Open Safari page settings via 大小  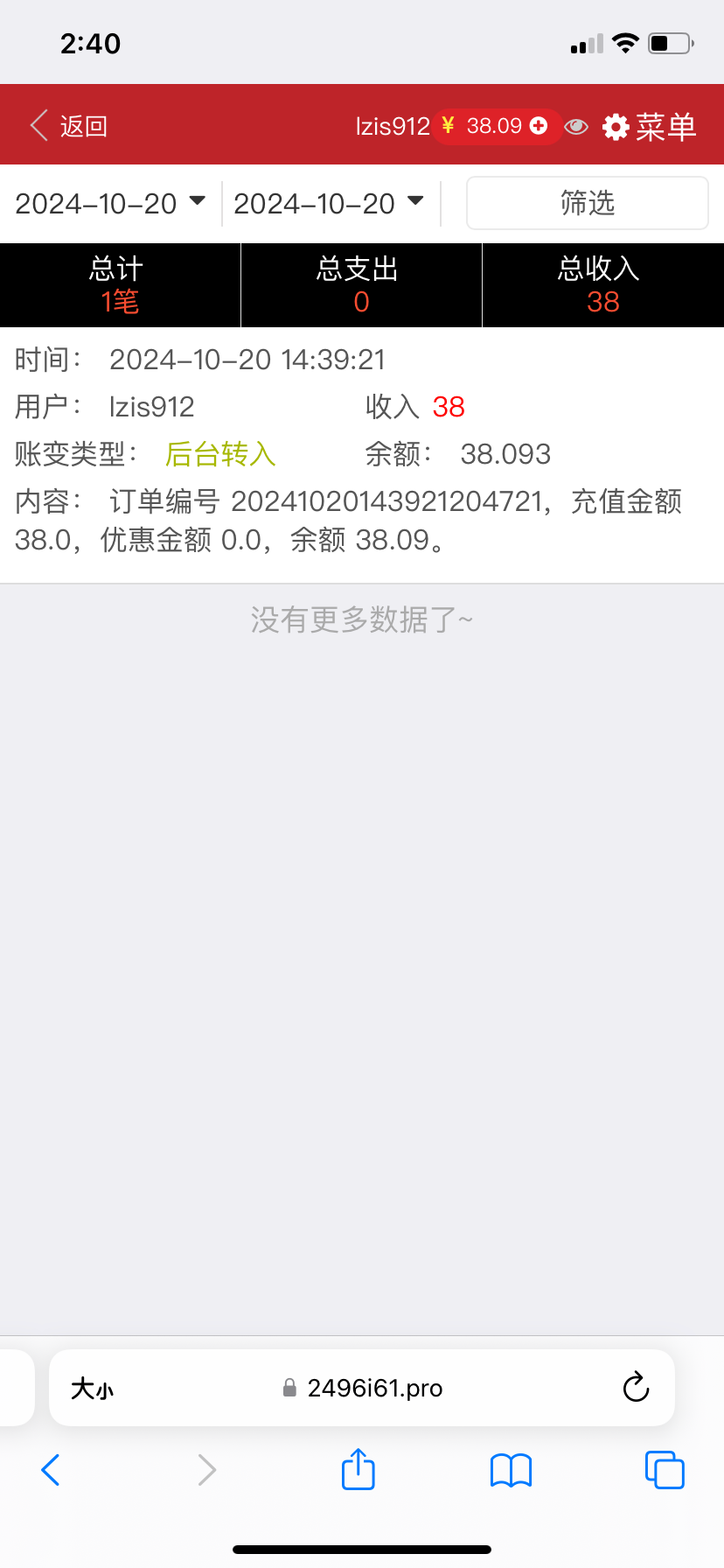pos(93,1389)
